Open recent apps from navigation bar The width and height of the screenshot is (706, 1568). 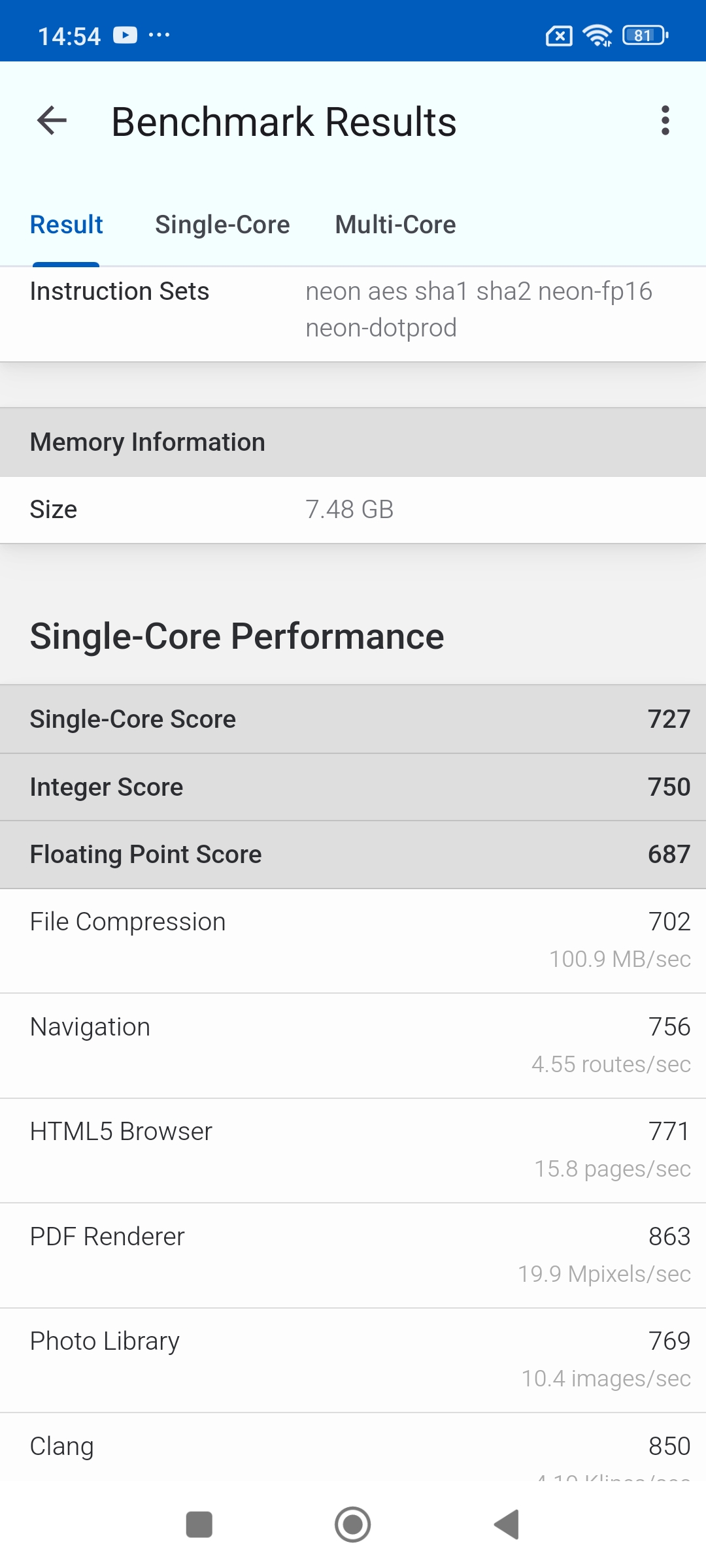click(199, 1525)
